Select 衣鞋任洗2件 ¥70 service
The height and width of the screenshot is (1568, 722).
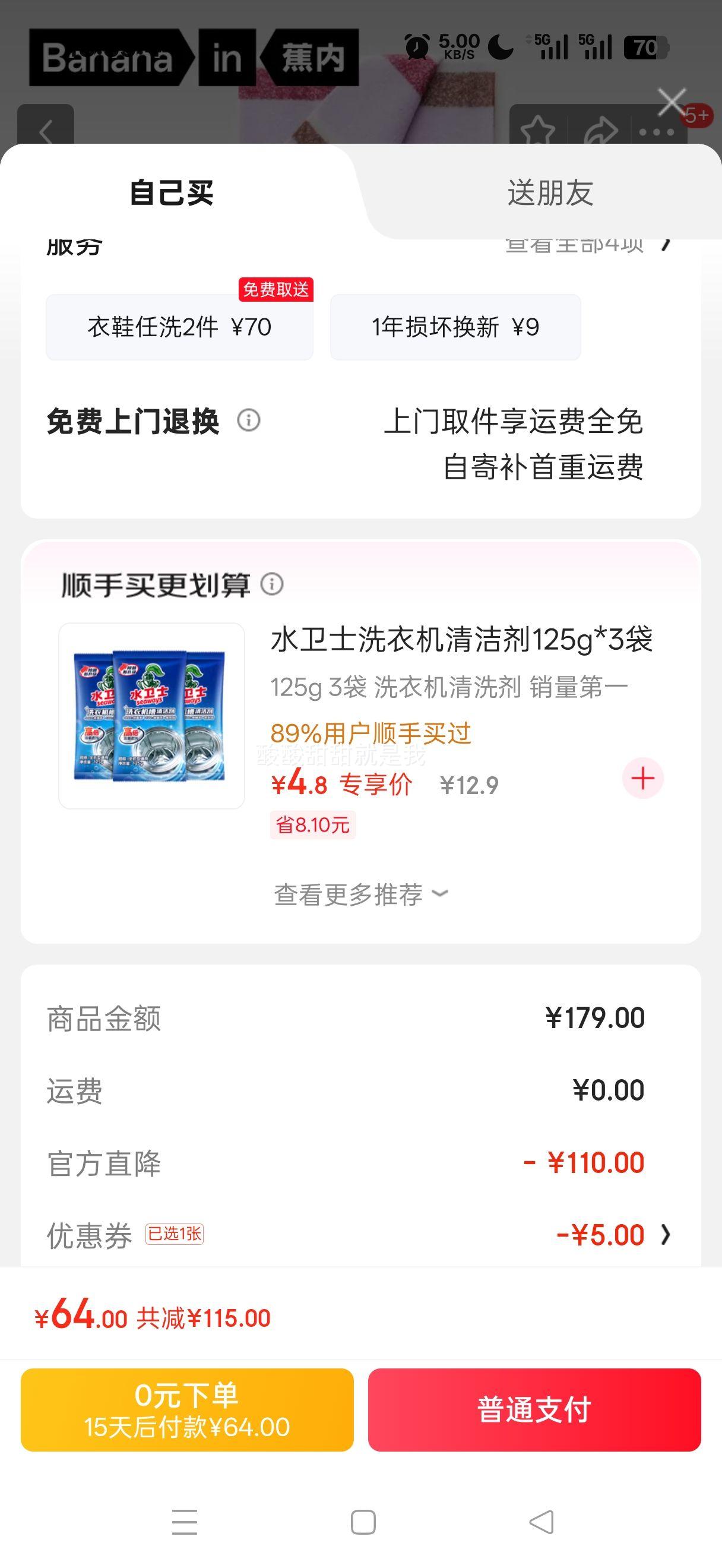[179, 327]
